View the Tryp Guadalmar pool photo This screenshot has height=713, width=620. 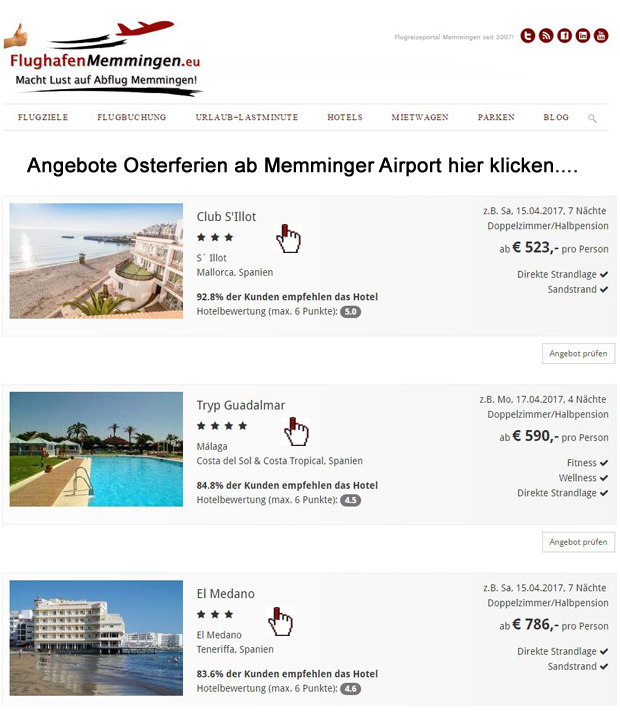click(96, 449)
